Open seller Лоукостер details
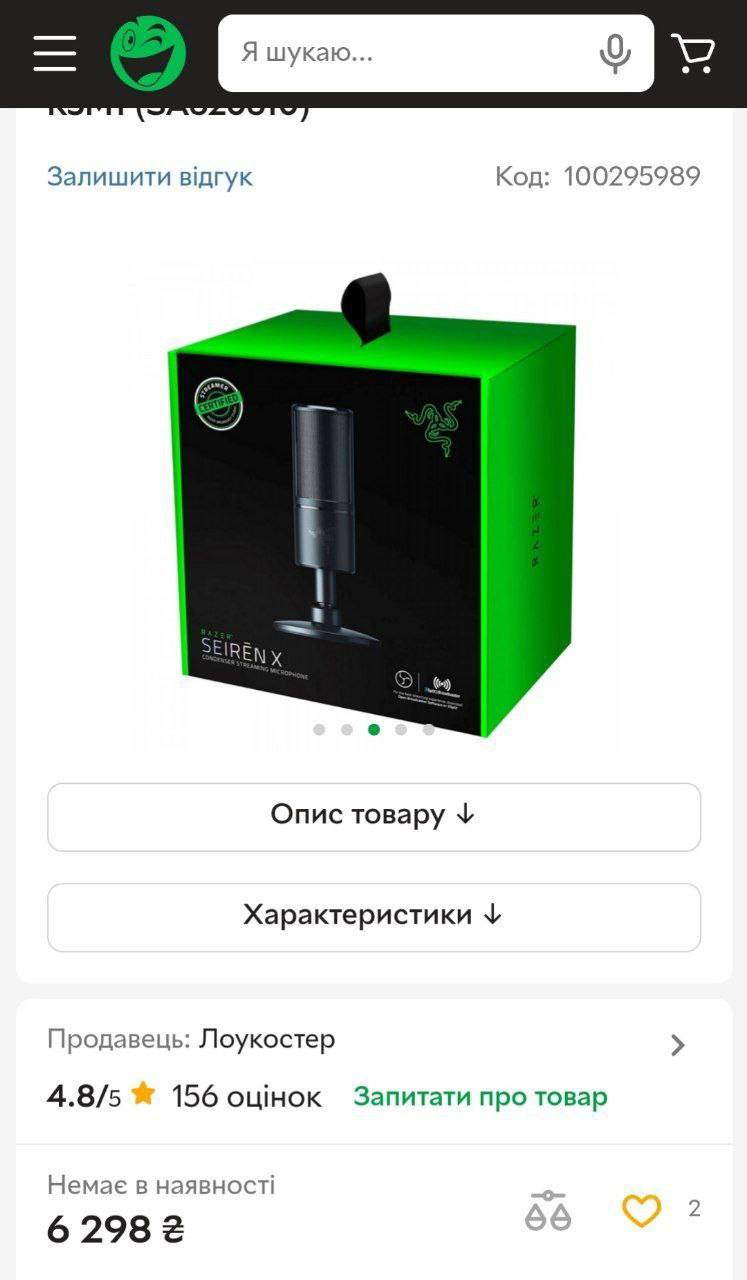Screen dimensions: 747x1280 [677, 1045]
